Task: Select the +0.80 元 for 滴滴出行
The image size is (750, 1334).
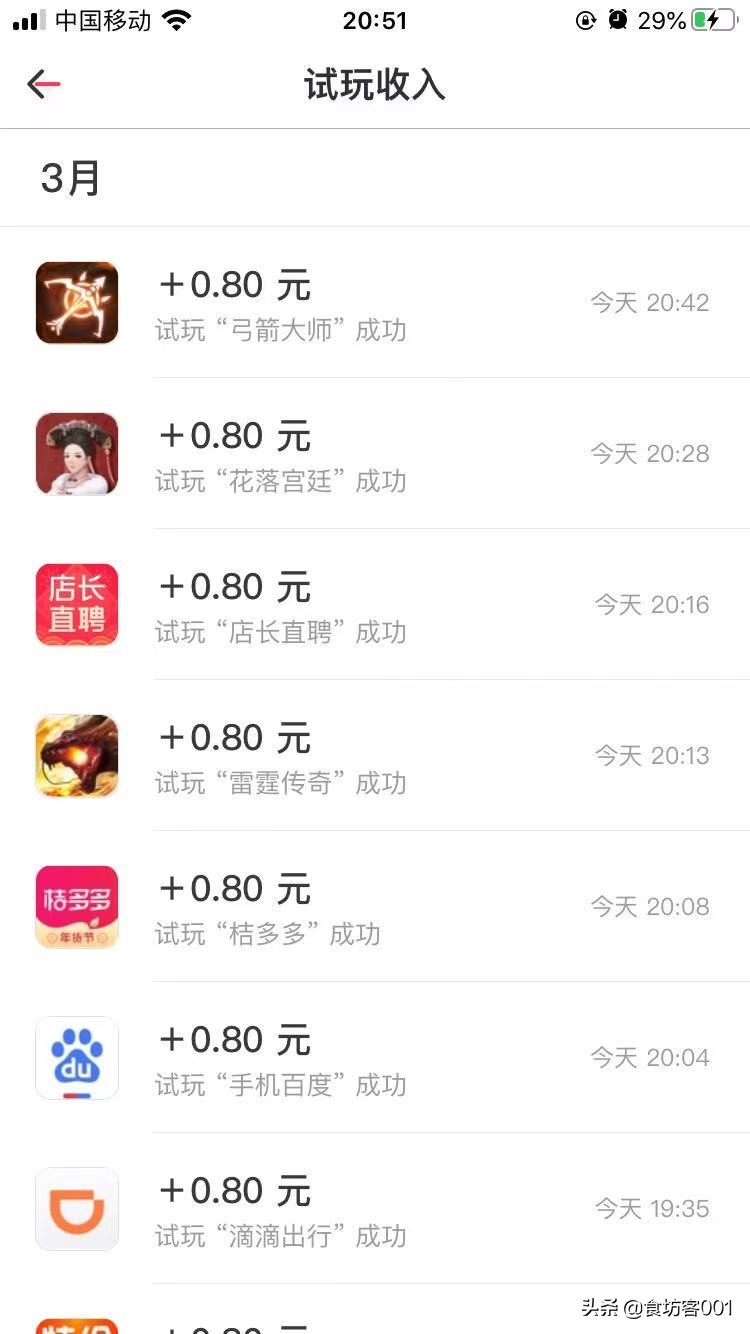Action: (233, 1189)
